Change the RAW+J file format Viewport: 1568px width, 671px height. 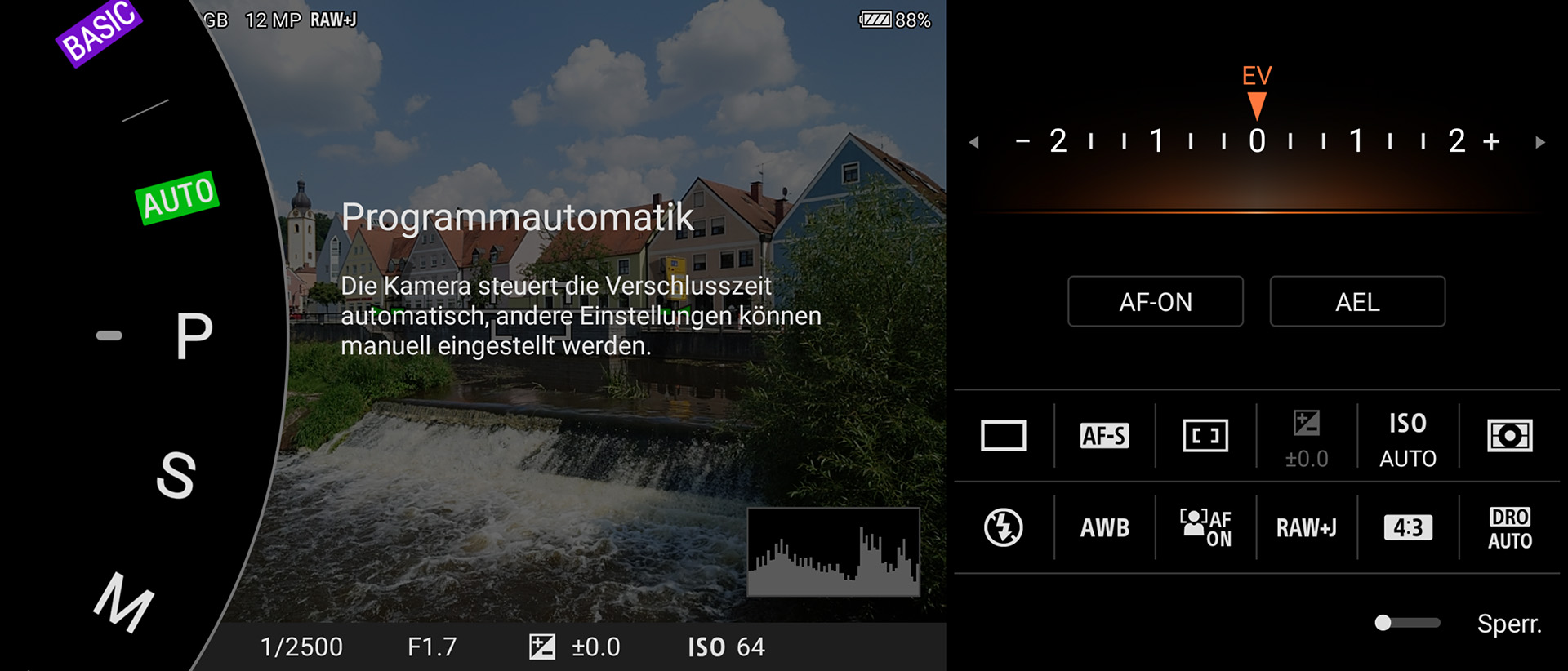(1306, 527)
